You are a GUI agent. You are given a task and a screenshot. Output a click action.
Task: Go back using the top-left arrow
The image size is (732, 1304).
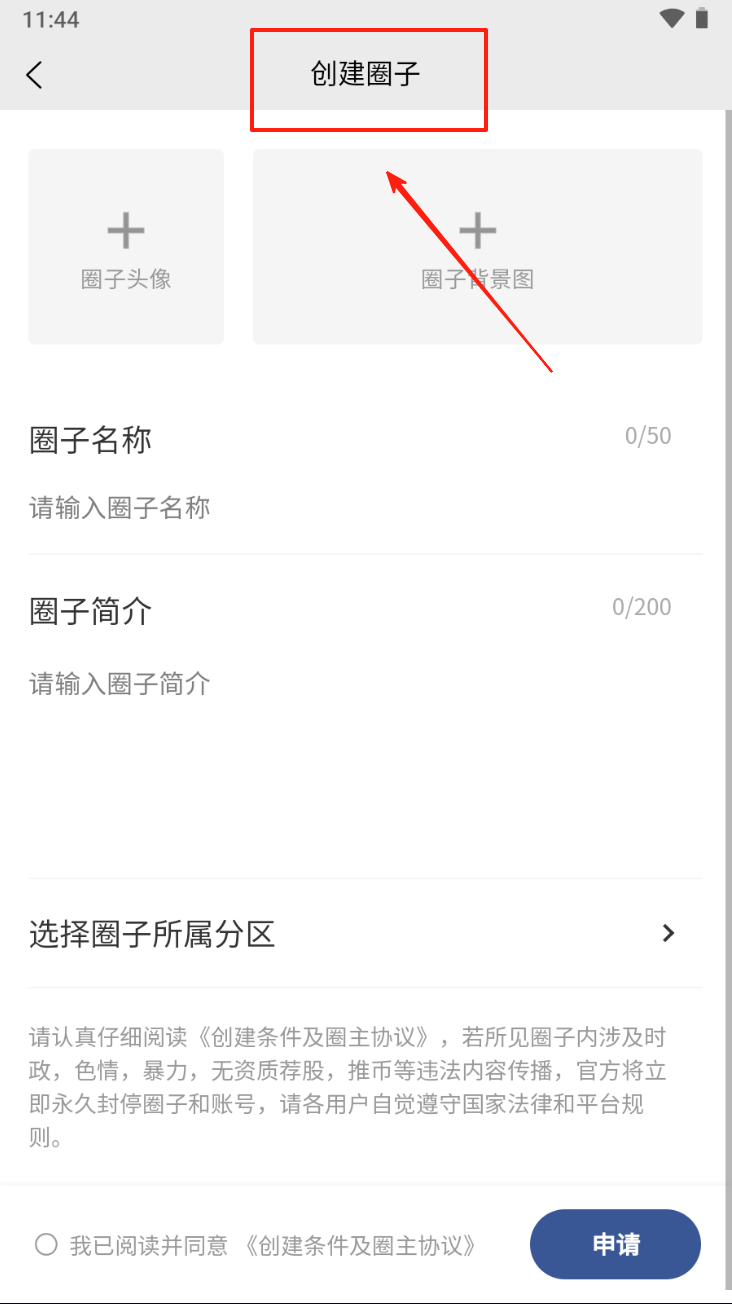click(x=35, y=75)
